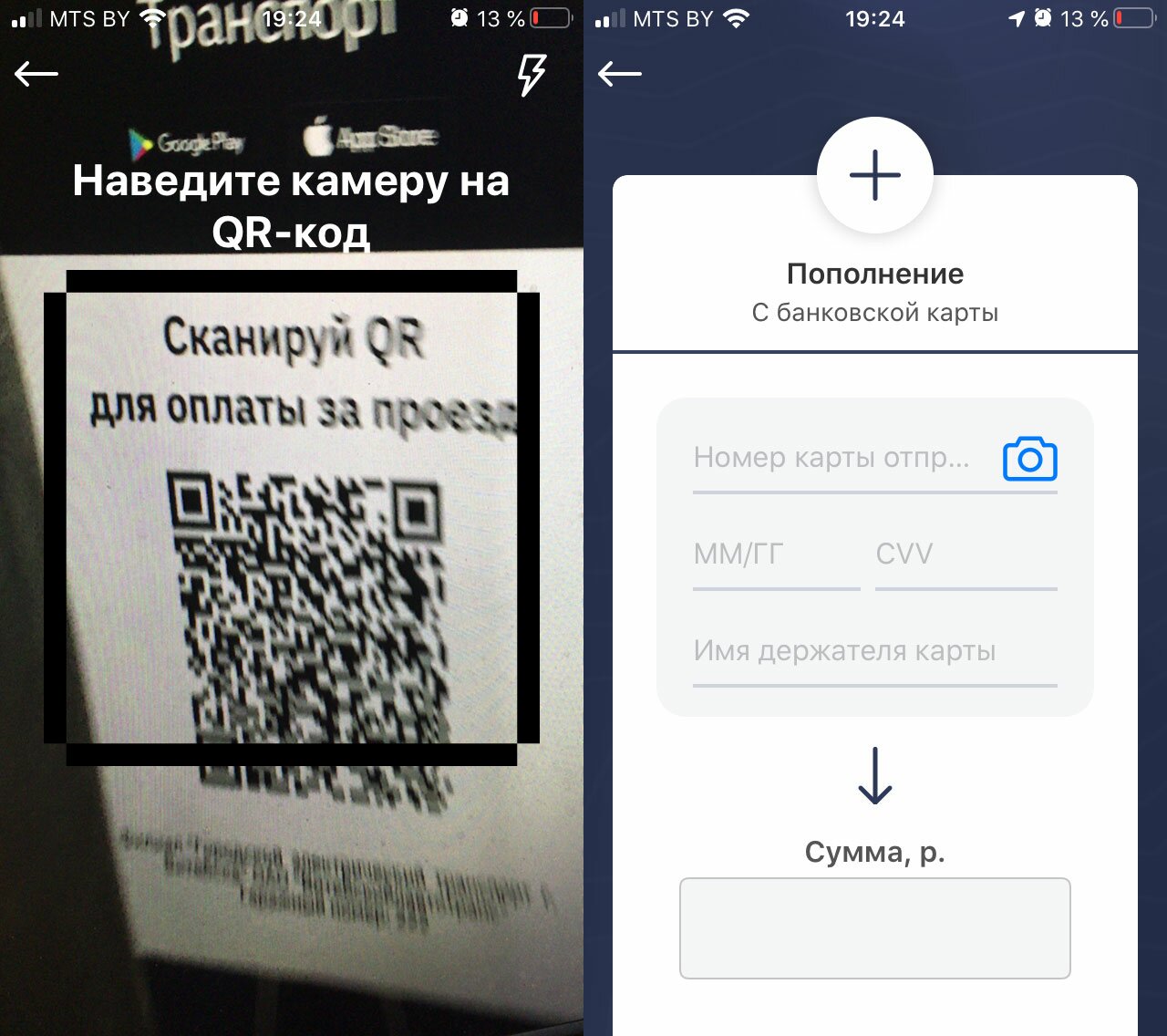
Task: Go back from the Пополнение screen
Action: coord(620,74)
